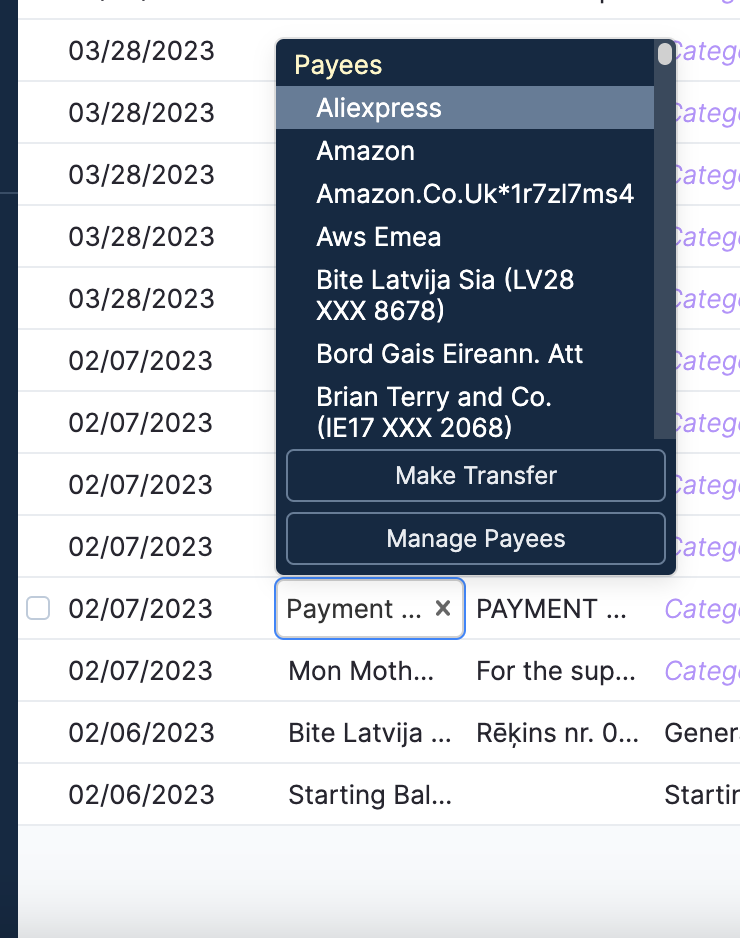Edit the Rēķins nr. 0... notes cell

[558, 733]
